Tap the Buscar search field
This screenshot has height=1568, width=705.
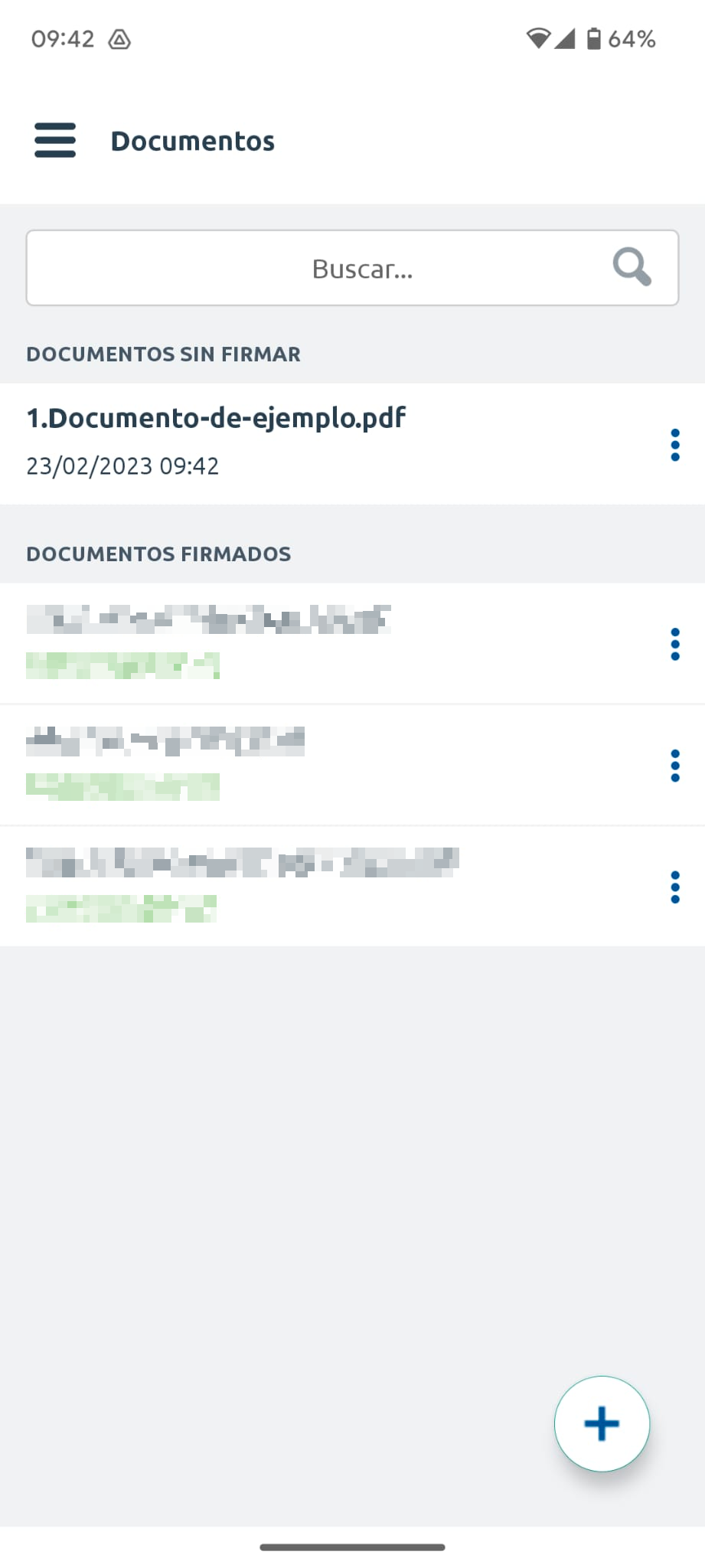click(352, 268)
